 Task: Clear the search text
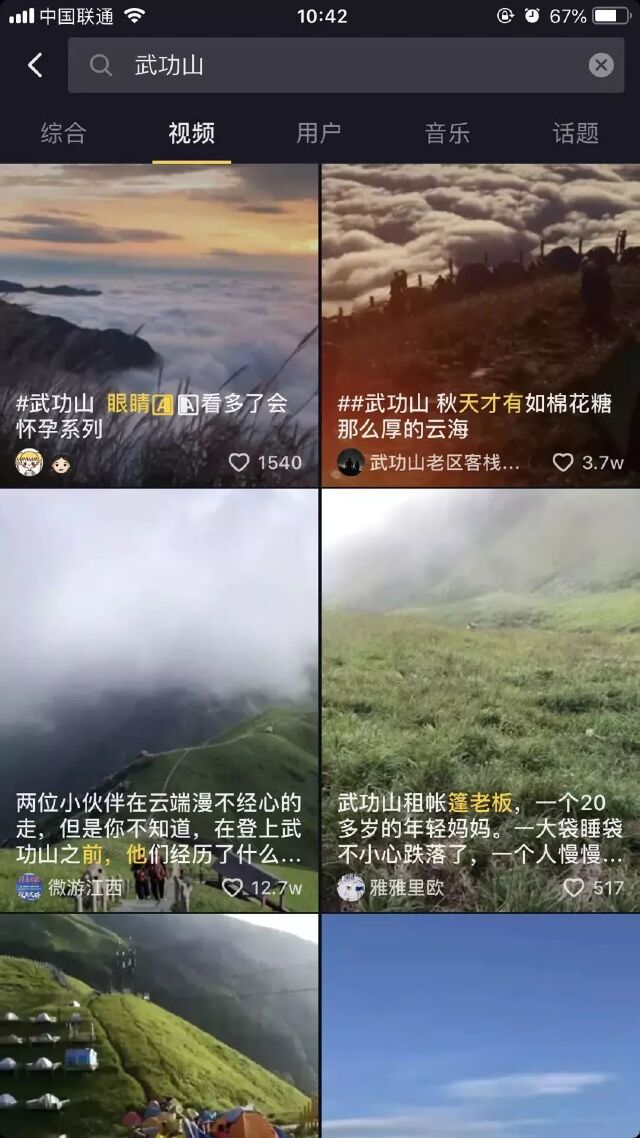tap(600, 66)
